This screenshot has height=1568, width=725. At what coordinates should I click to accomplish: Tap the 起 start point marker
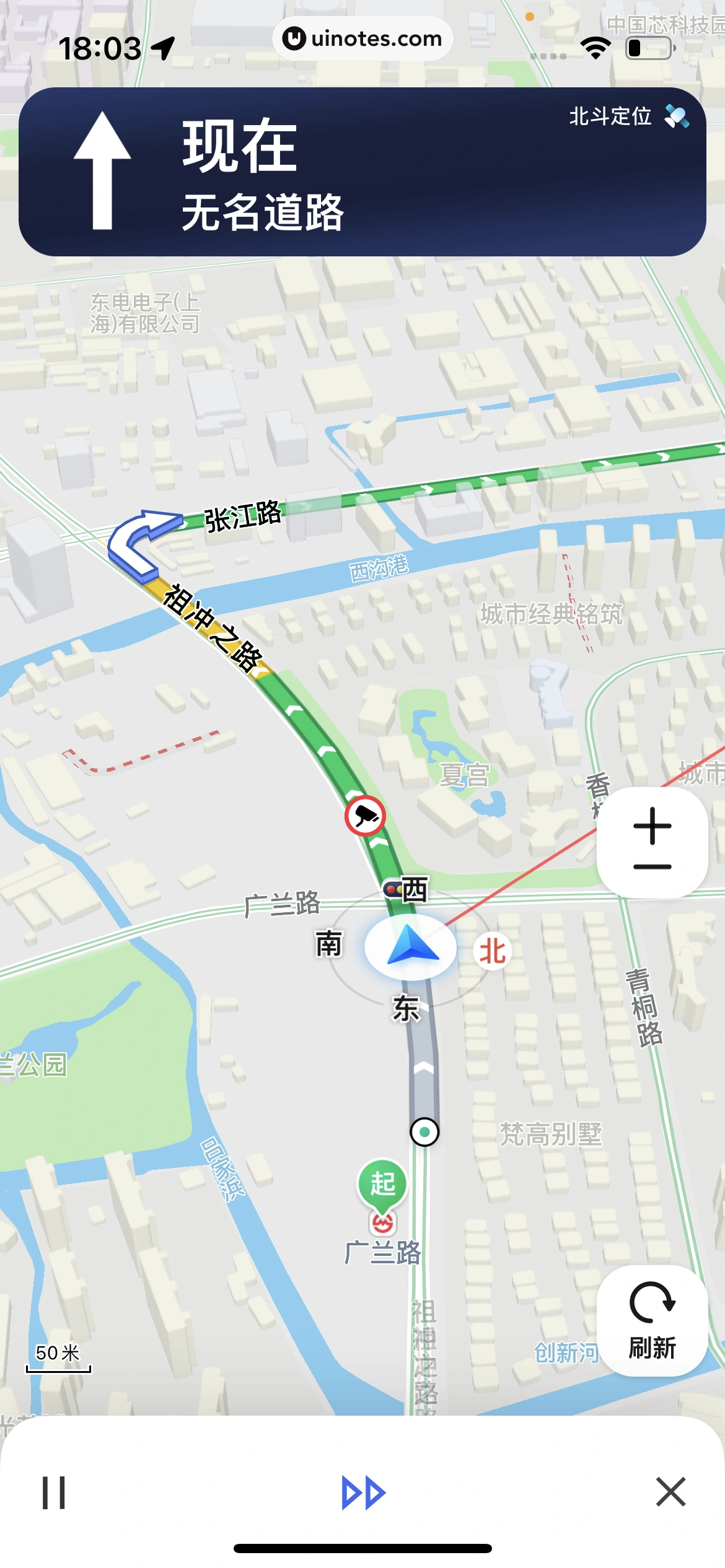pos(382,1185)
